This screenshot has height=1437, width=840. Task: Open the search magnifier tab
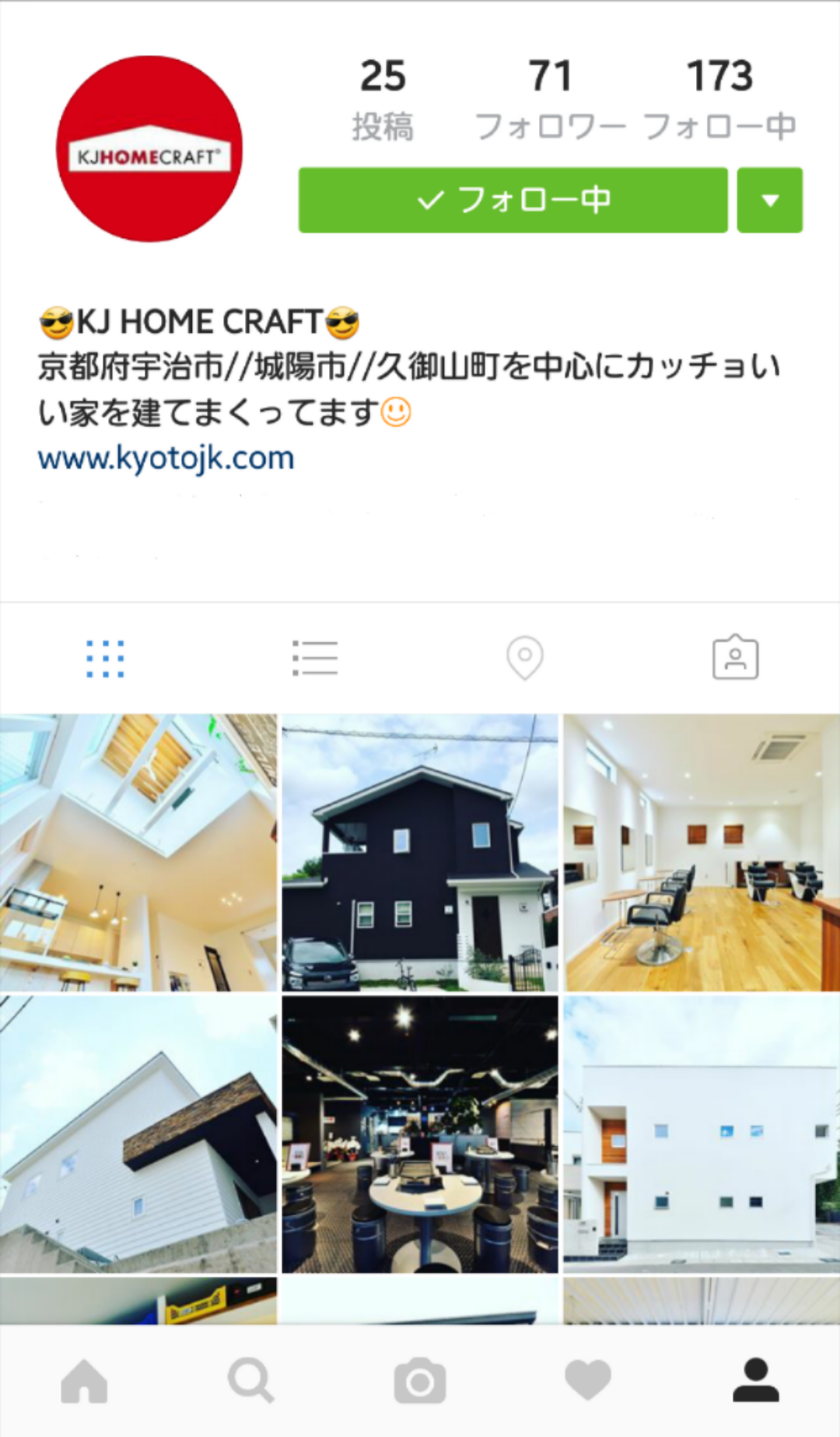[x=251, y=1381]
